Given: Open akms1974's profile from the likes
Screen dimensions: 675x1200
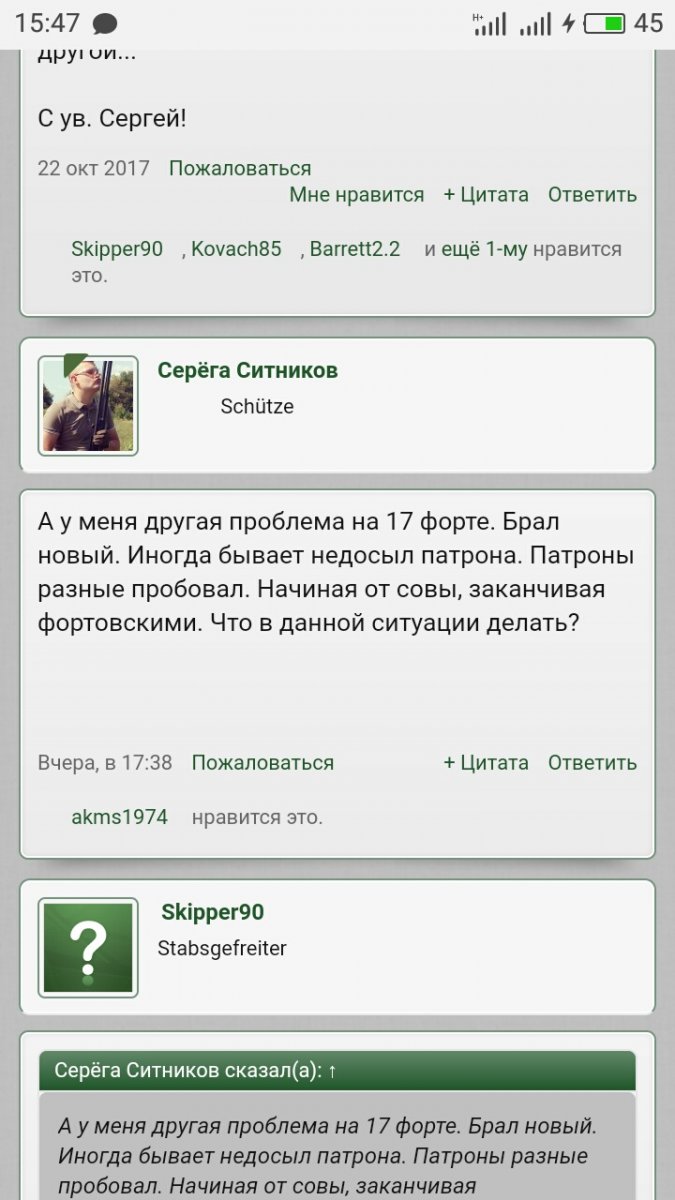Looking at the screenshot, I should (x=120, y=817).
